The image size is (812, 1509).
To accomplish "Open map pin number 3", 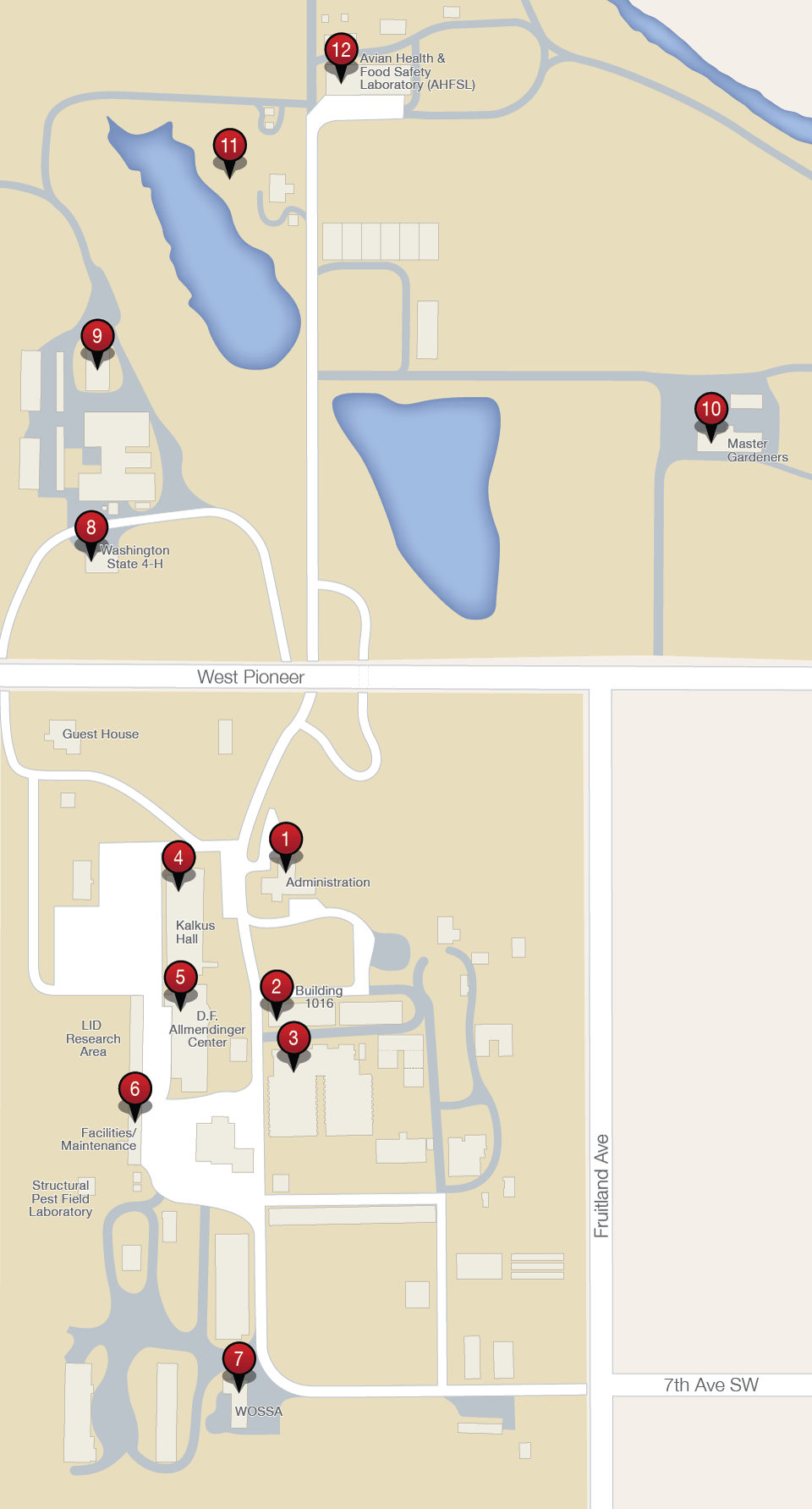I will click(x=294, y=1038).
